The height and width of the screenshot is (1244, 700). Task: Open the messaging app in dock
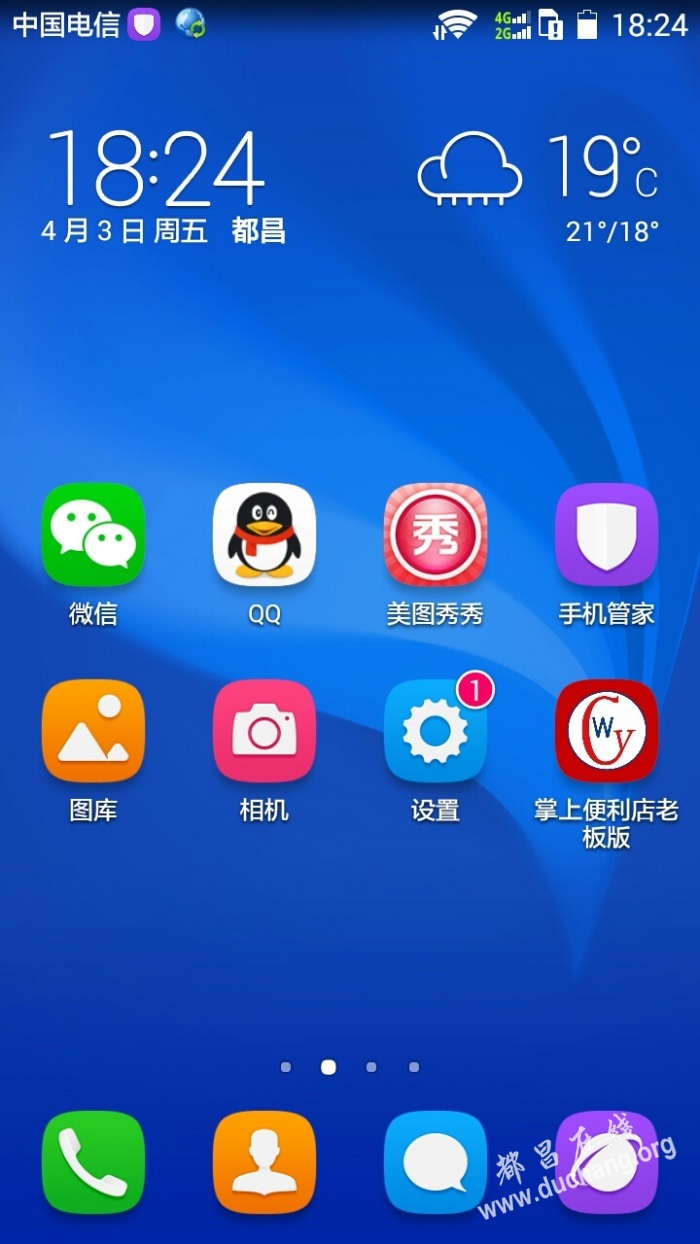pyautogui.click(x=435, y=1162)
